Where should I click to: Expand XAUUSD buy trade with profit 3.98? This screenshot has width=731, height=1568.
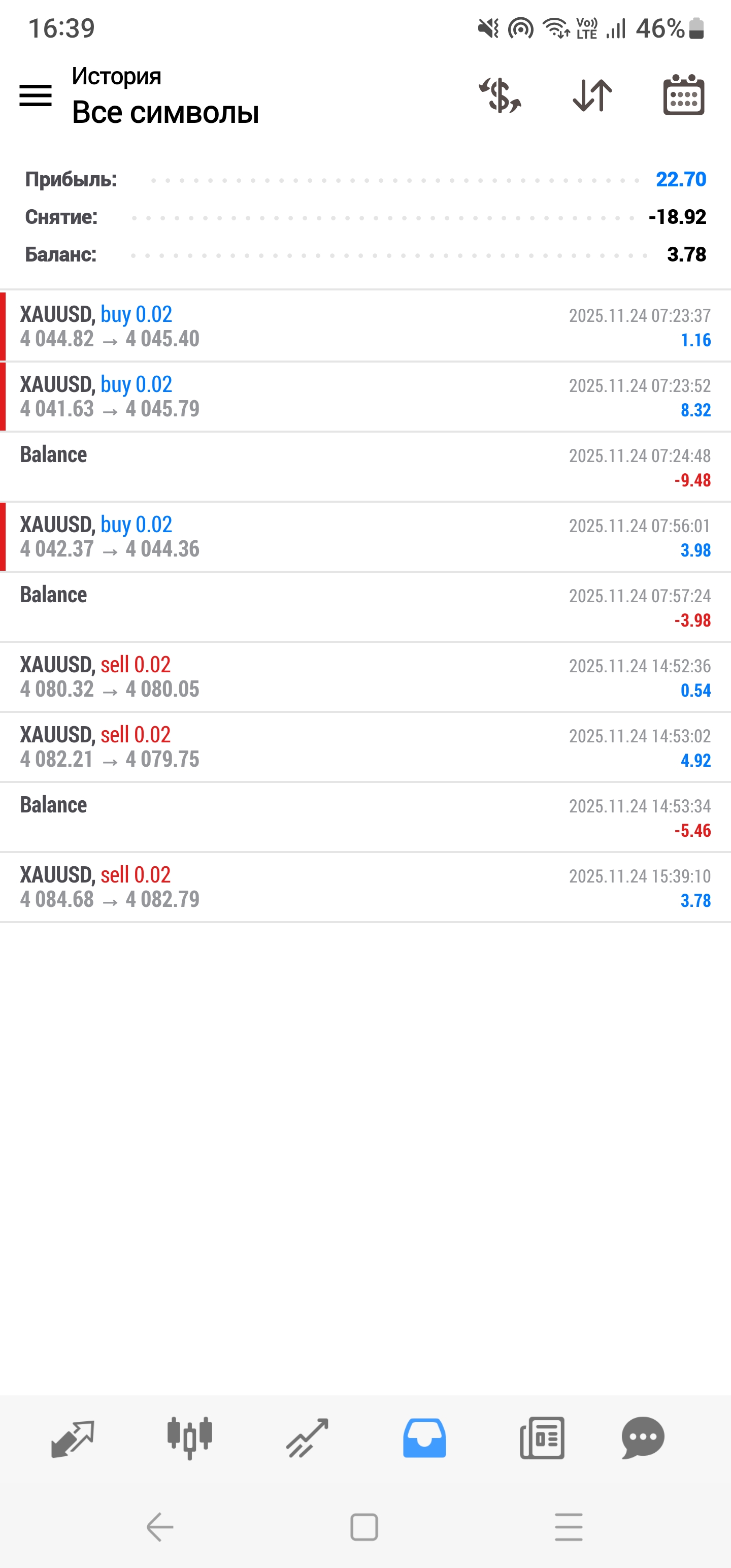(365, 537)
